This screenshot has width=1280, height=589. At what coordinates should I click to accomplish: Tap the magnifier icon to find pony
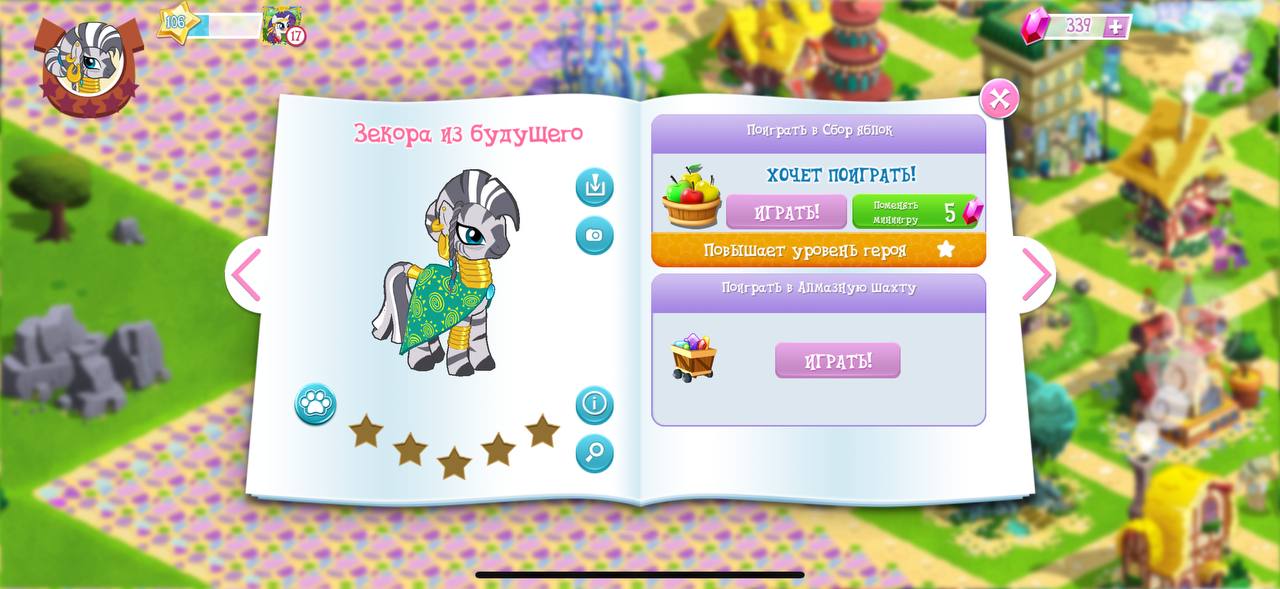pos(594,453)
